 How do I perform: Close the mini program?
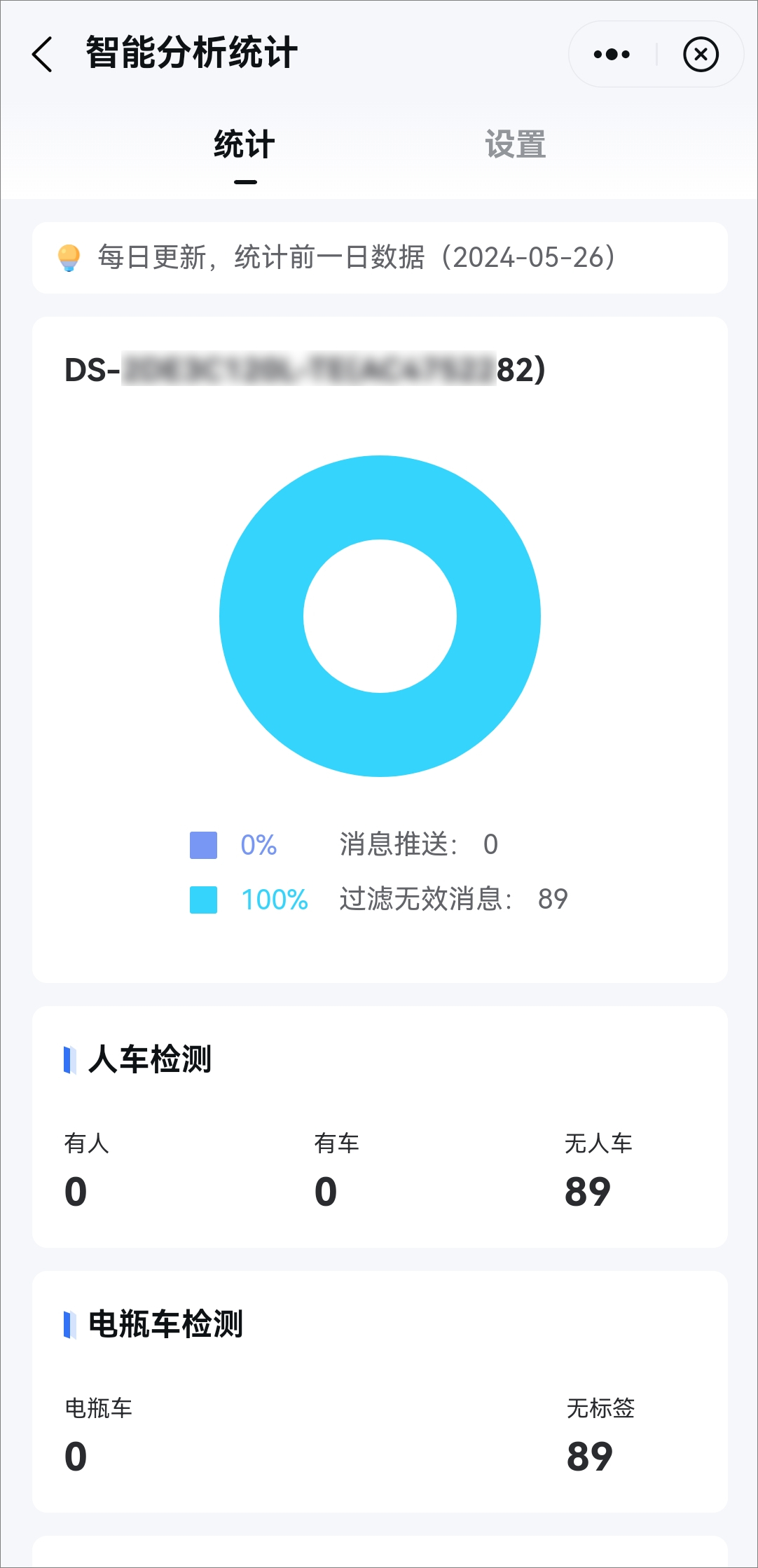coord(701,54)
